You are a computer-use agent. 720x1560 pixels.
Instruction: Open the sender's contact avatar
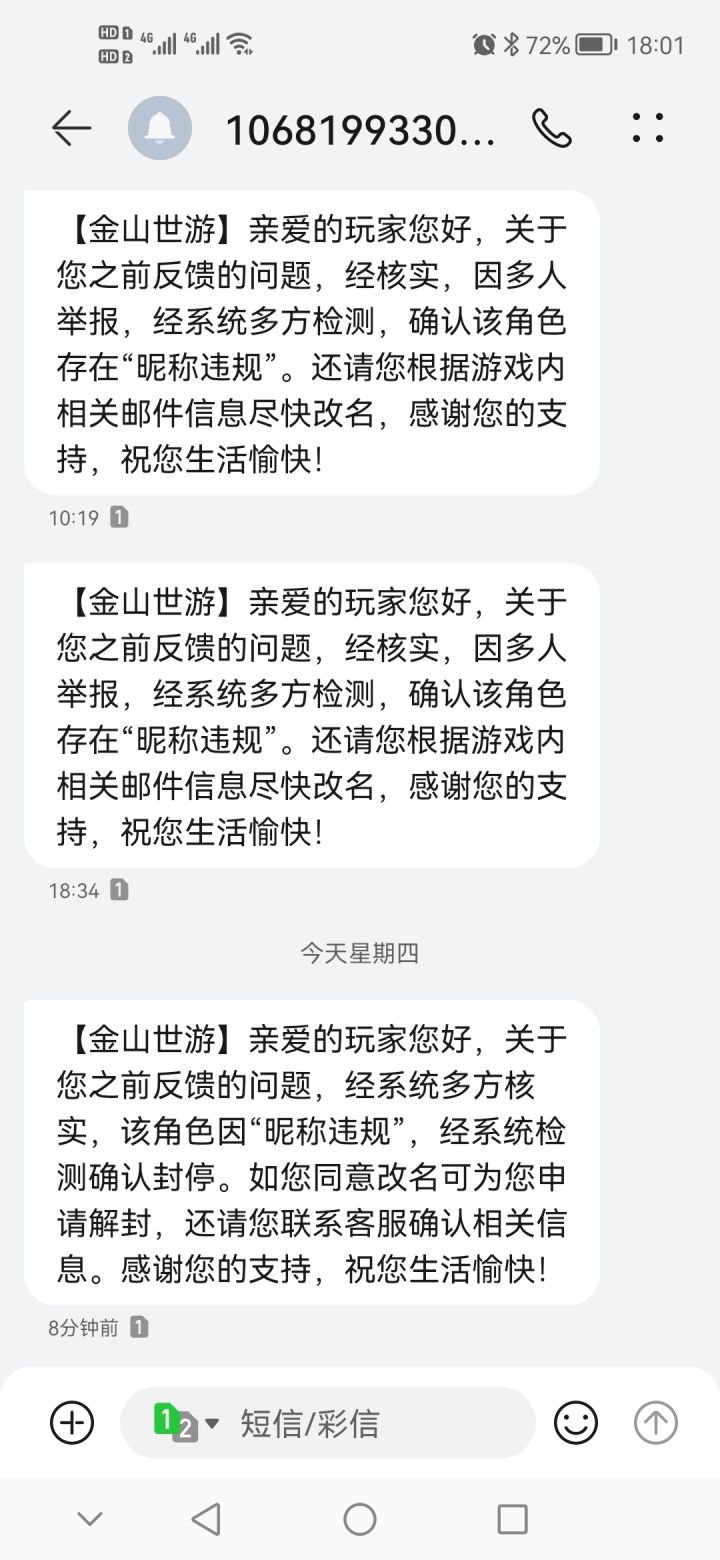pos(160,128)
